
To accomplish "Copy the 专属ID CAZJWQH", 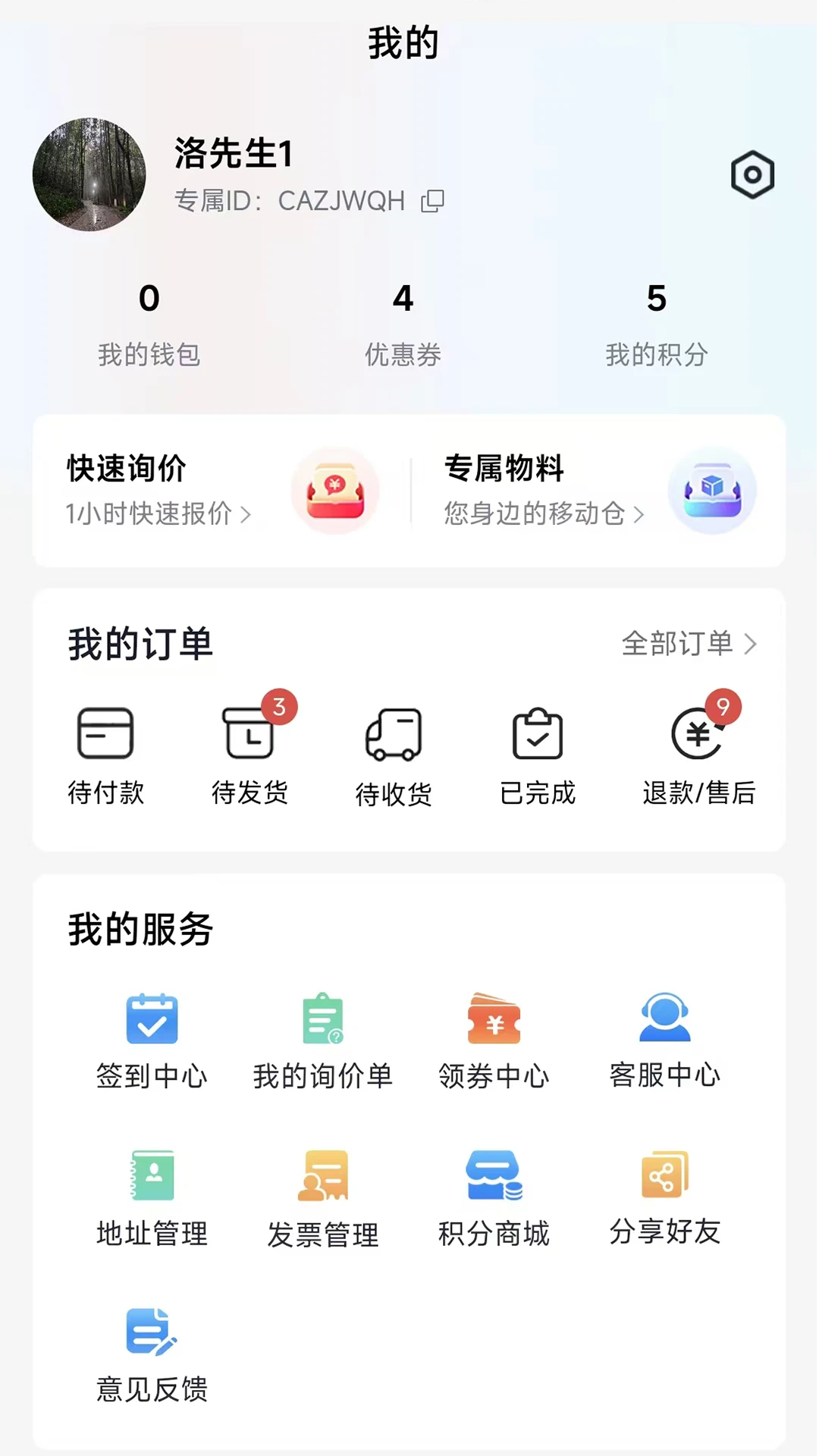I will (x=432, y=200).
